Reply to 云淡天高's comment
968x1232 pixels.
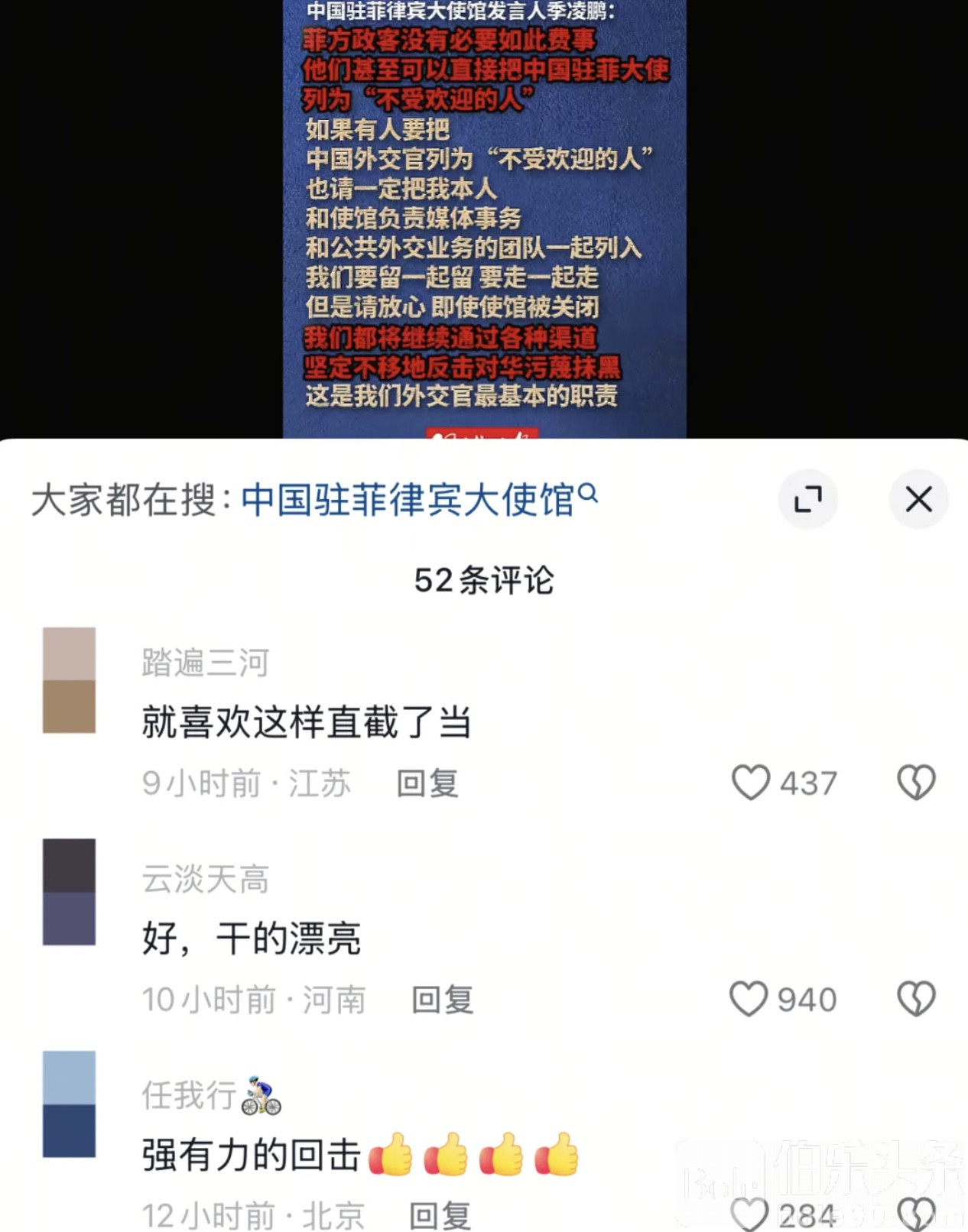[443, 1000]
